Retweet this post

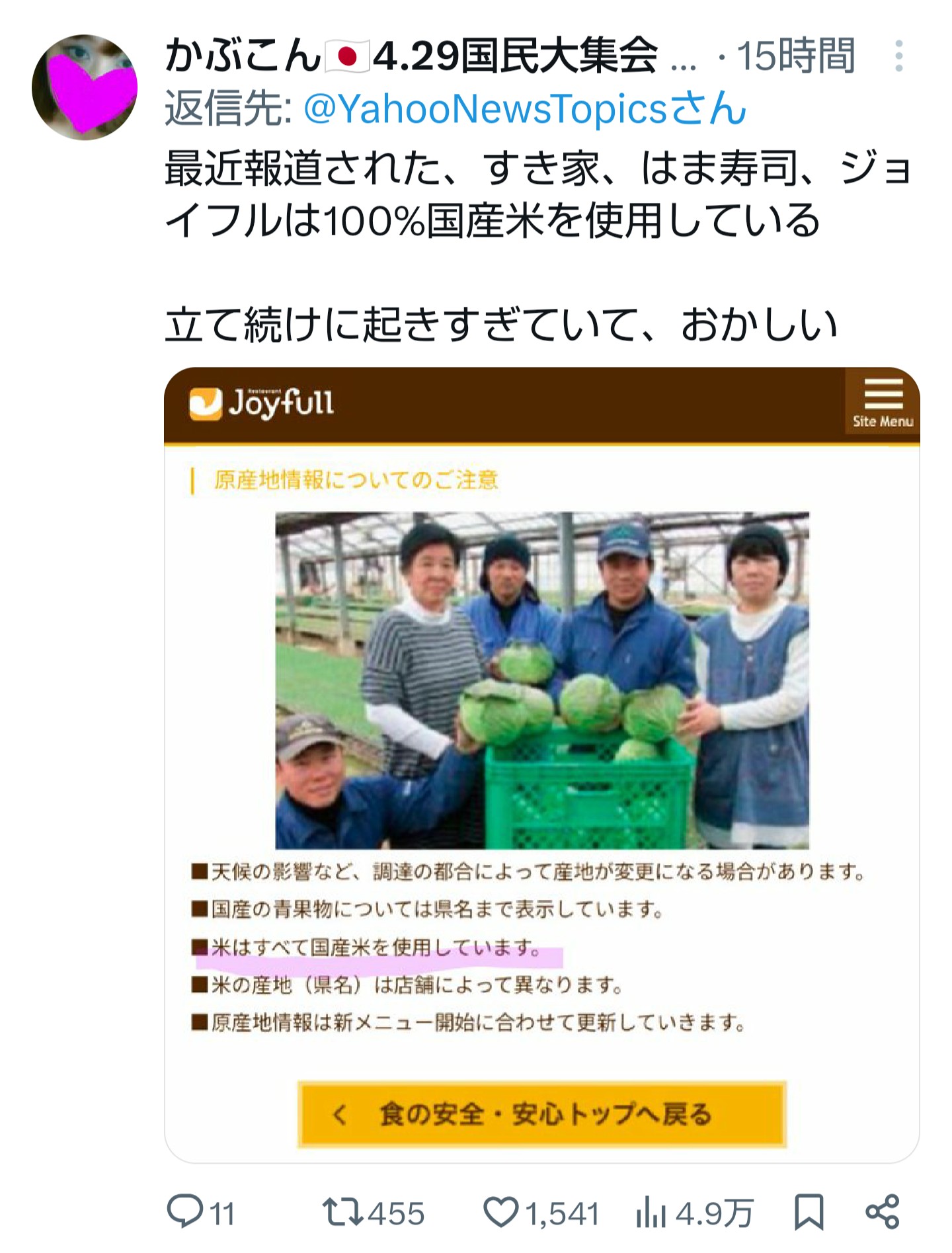342,1213
